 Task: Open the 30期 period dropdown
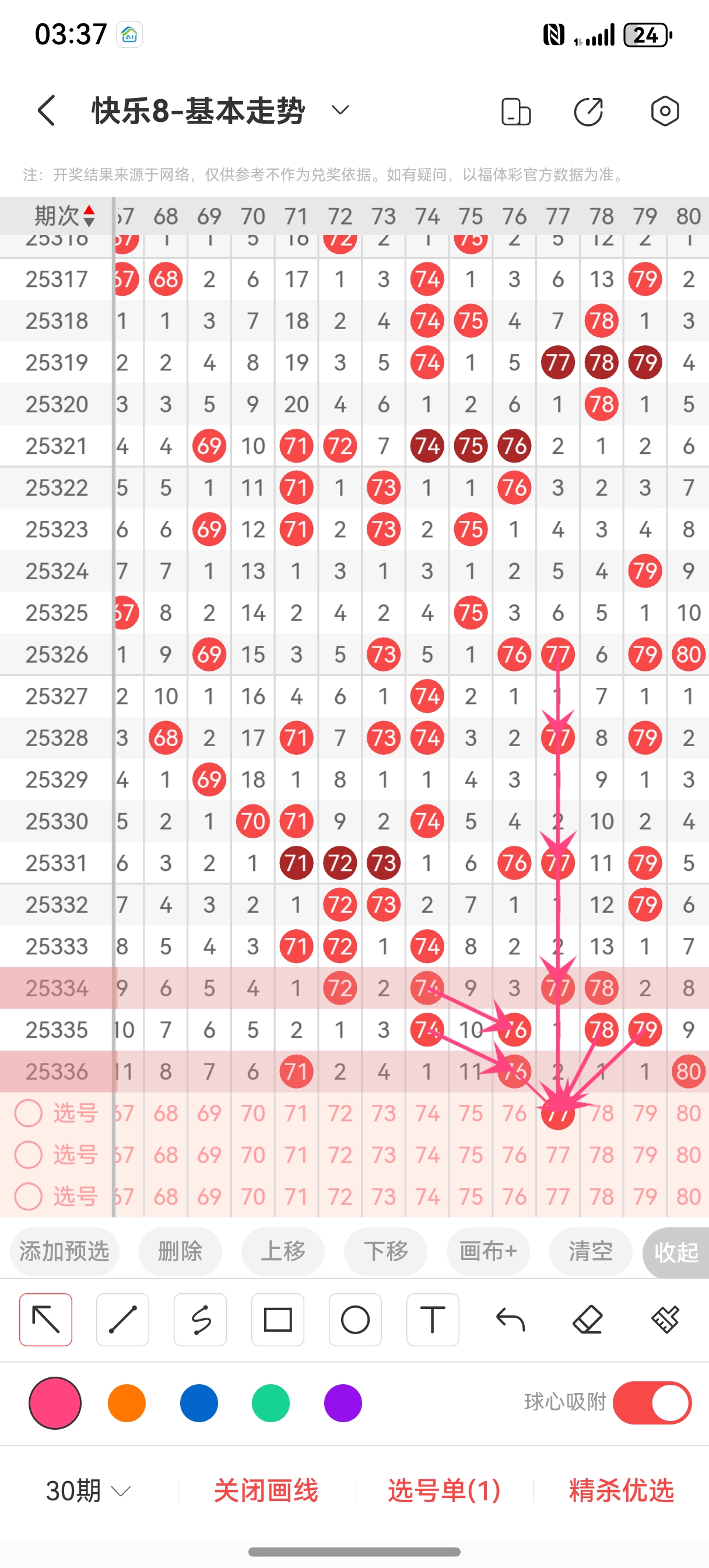pos(88,1490)
